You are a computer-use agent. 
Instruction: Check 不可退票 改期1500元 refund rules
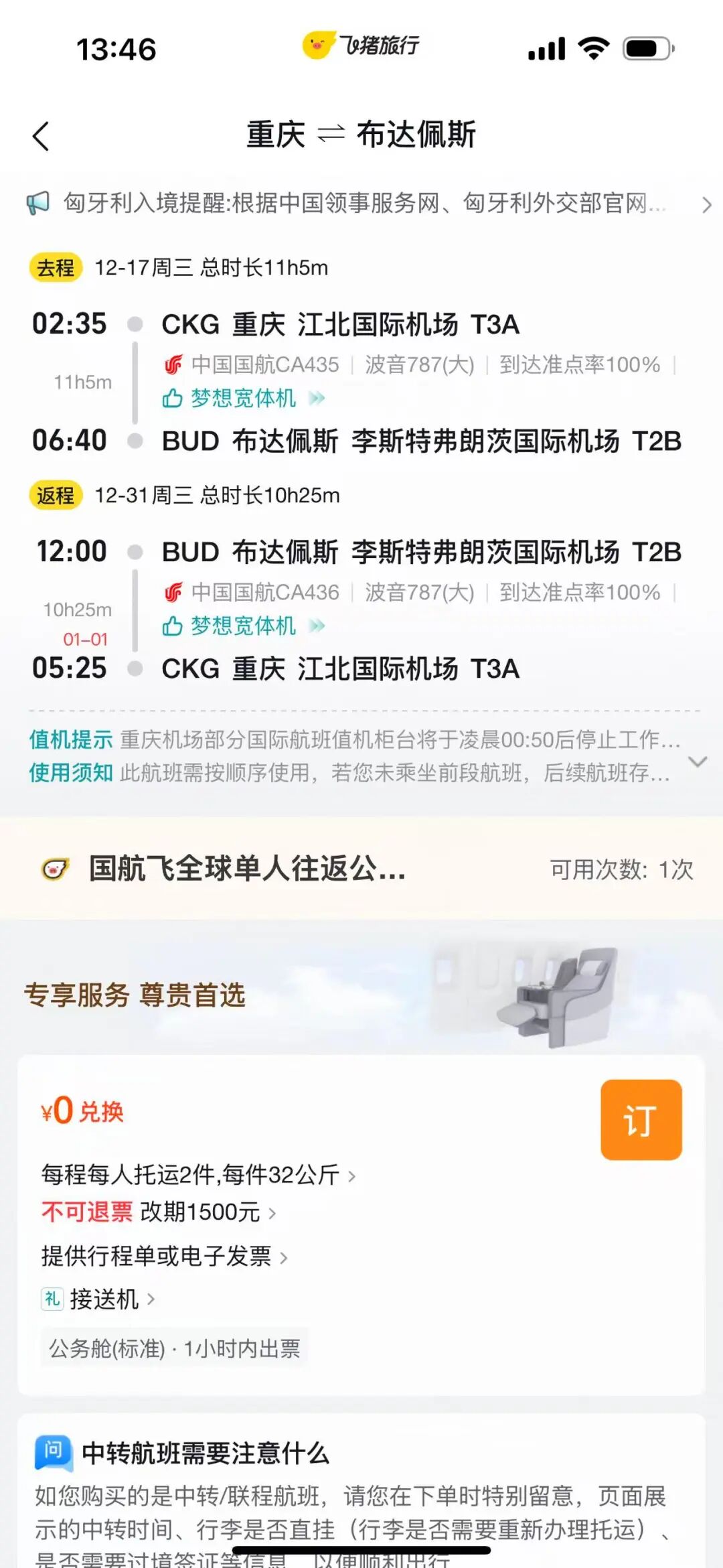point(159,1212)
